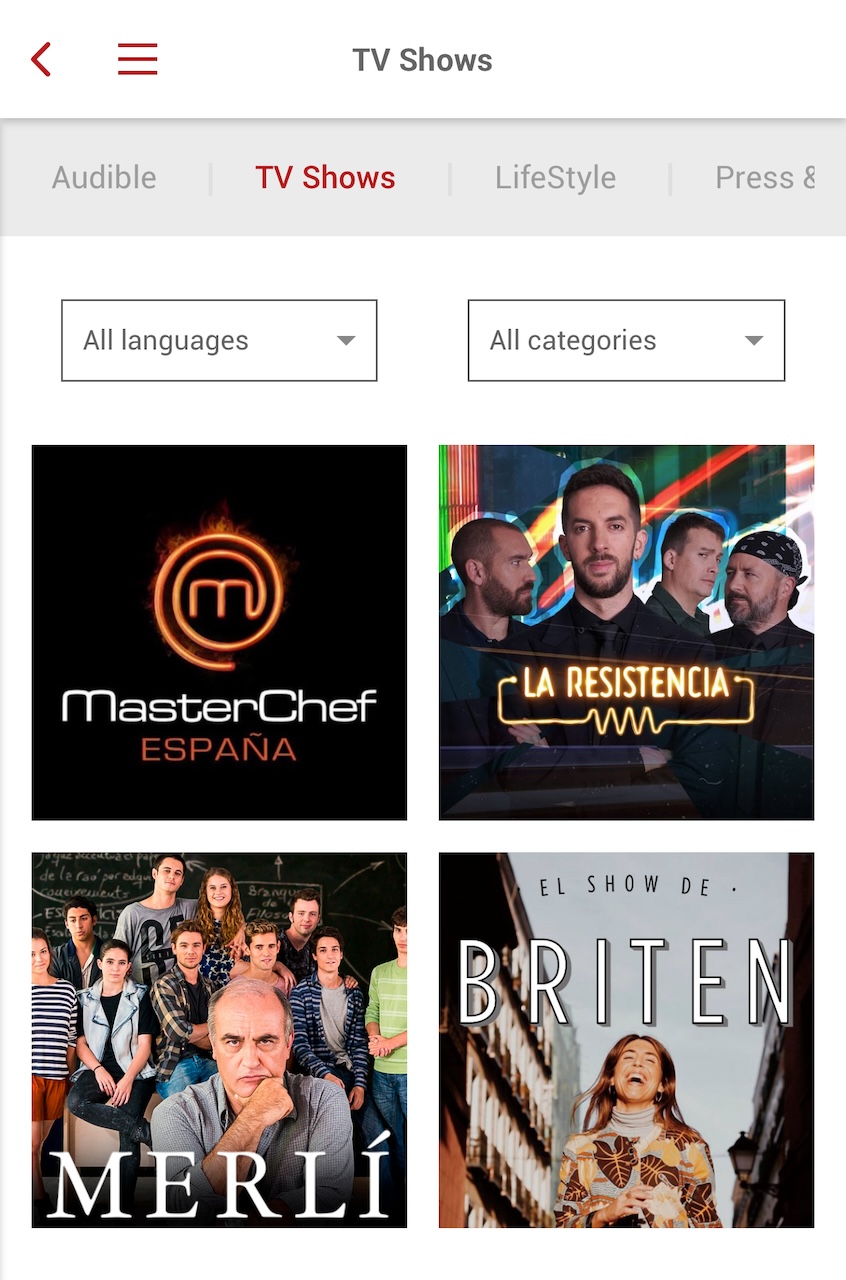Go back using the red arrow

(41, 60)
